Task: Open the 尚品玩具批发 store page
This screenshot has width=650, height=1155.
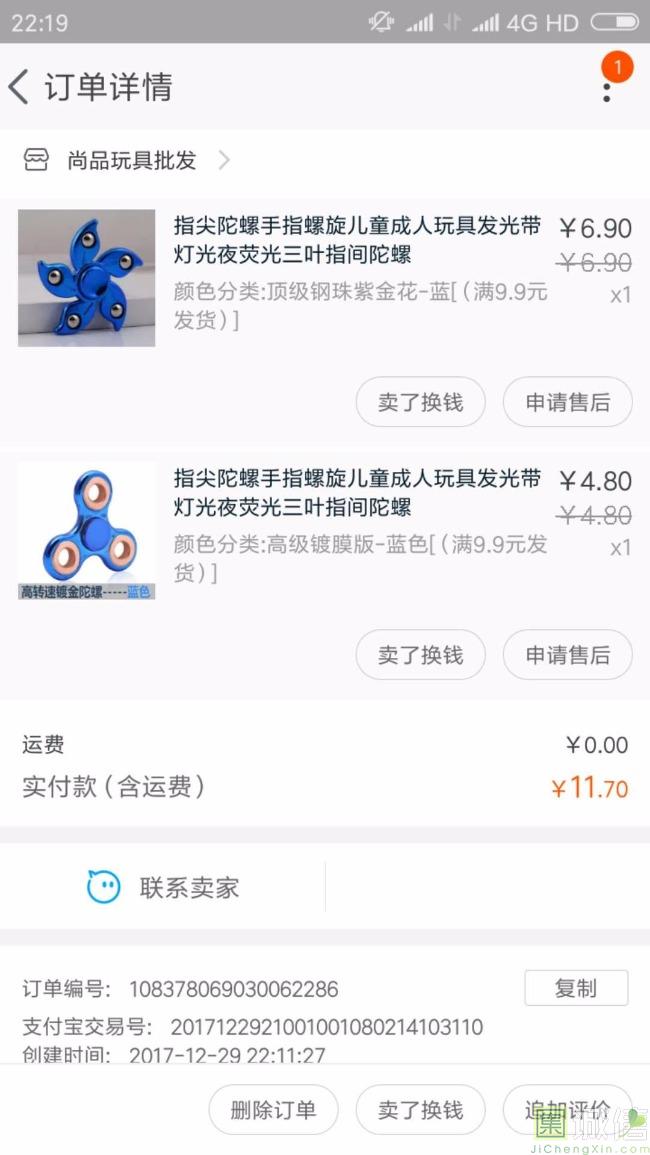Action: [127, 160]
